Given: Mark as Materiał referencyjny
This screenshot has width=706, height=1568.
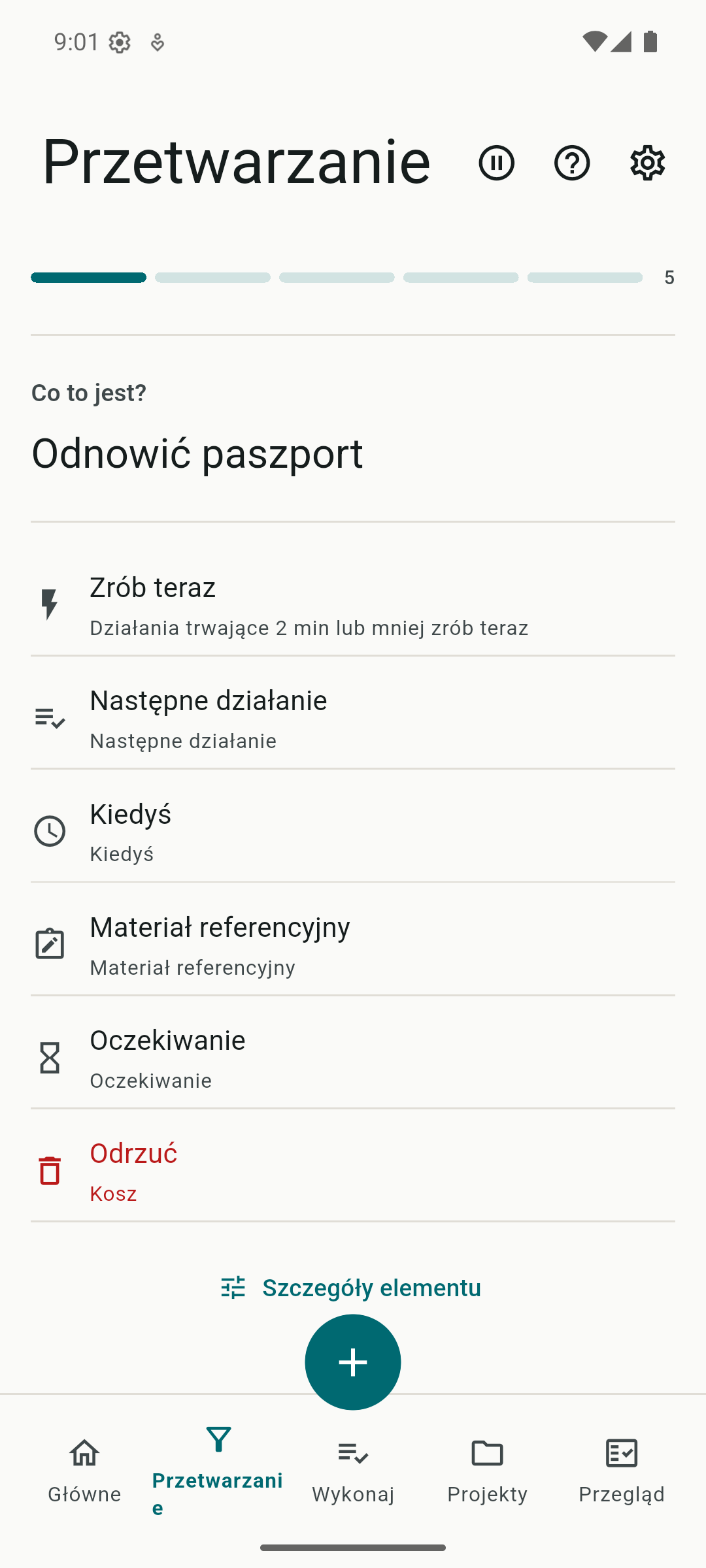Looking at the screenshot, I should click(353, 945).
